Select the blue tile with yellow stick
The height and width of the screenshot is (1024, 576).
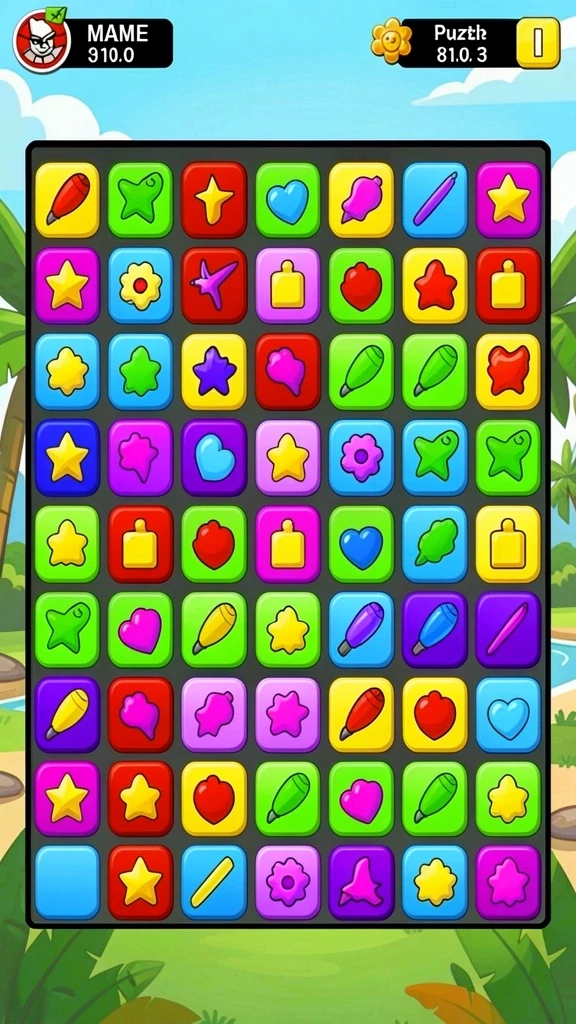[214, 883]
